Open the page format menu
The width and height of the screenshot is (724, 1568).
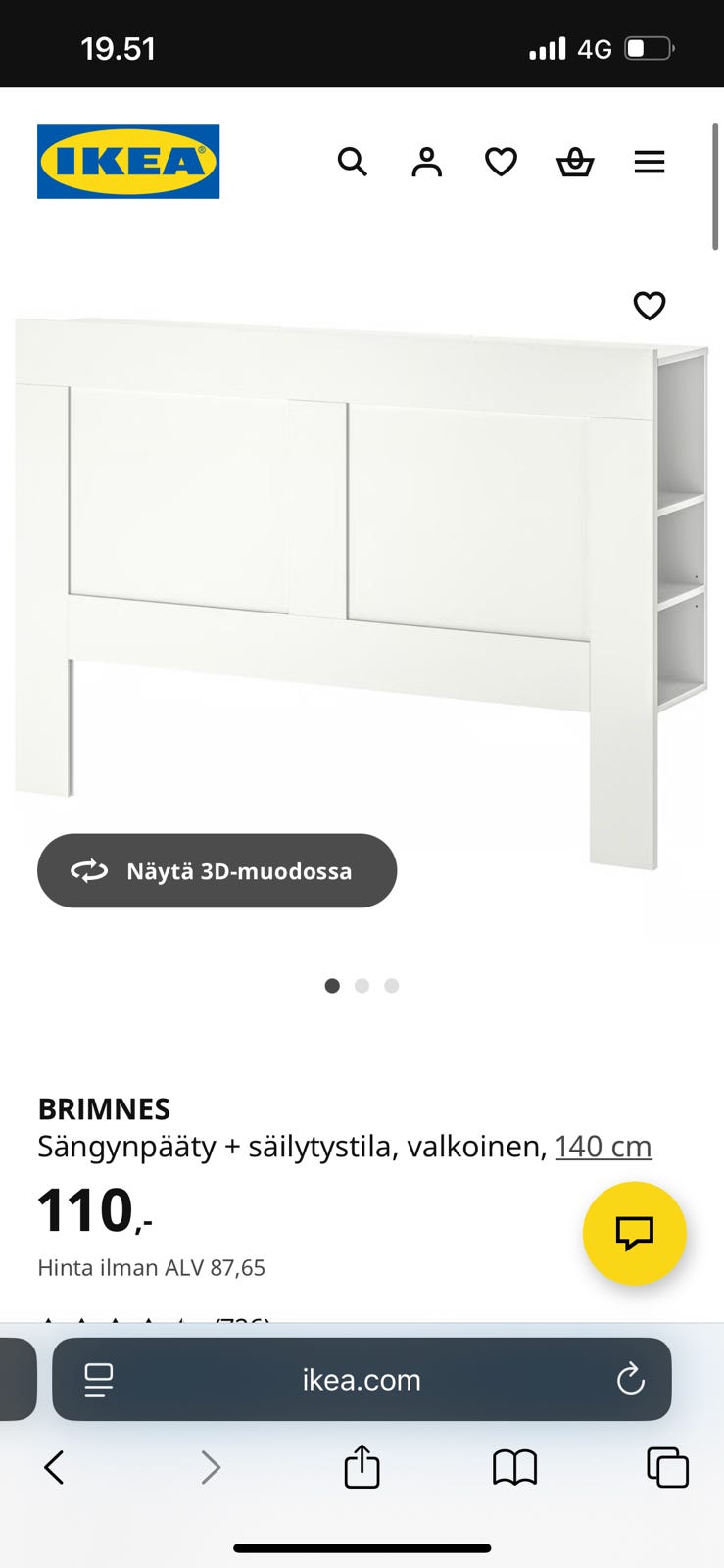(x=99, y=1380)
